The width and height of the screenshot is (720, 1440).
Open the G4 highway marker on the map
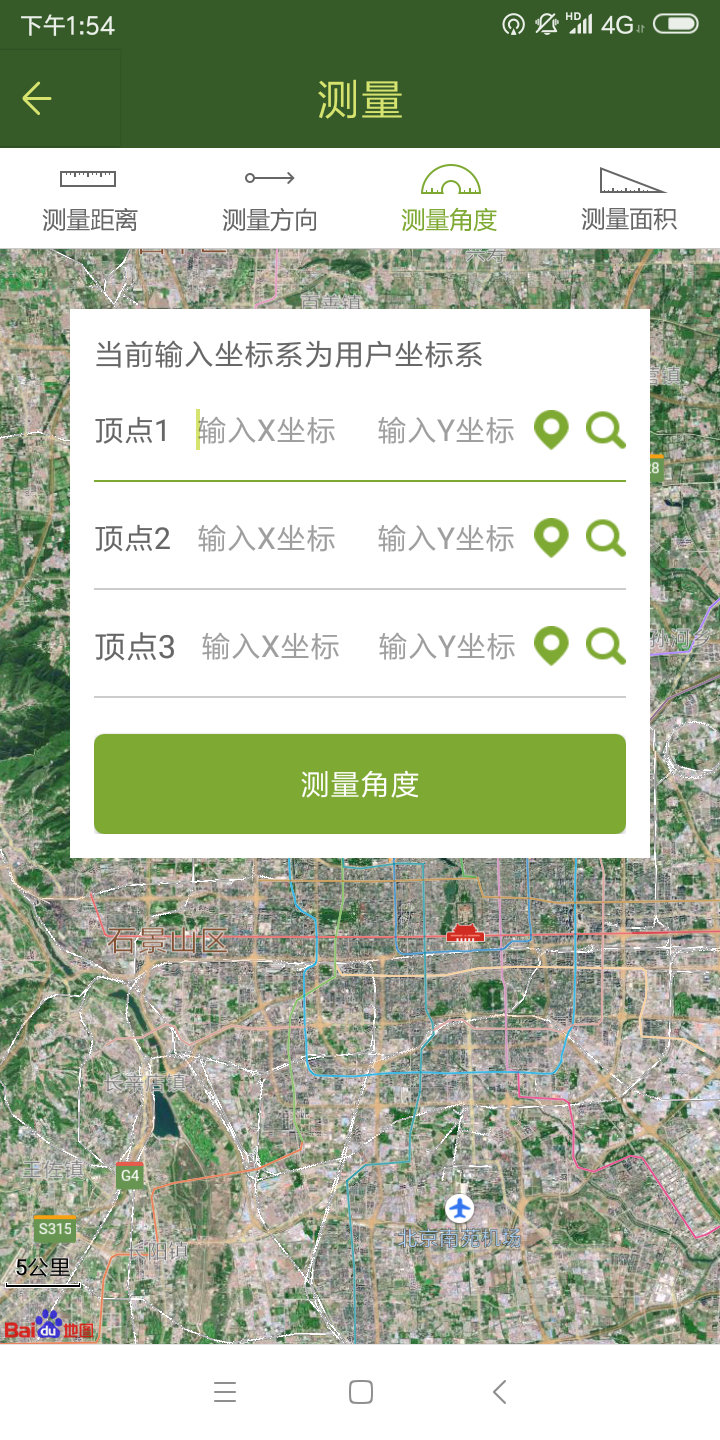point(130,1176)
